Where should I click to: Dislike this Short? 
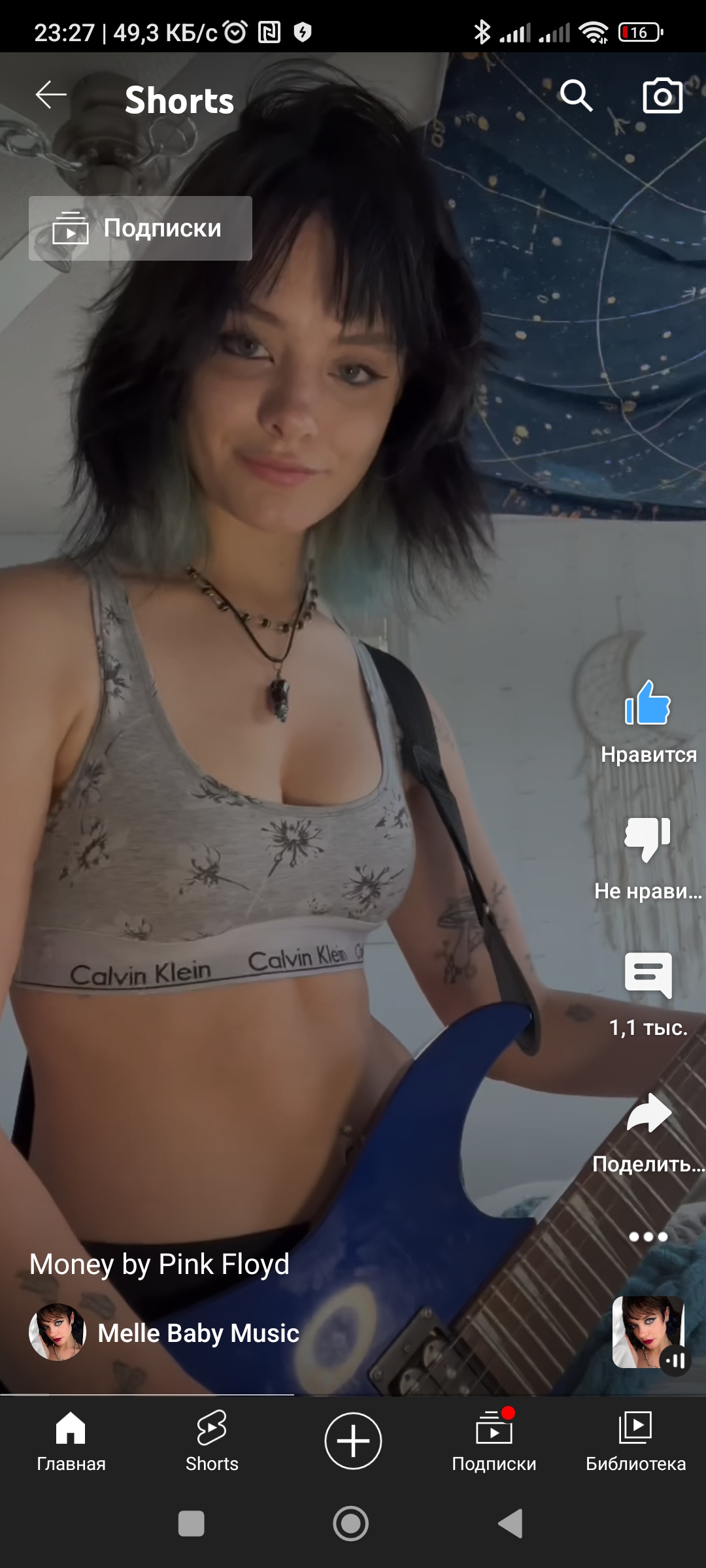point(648,840)
